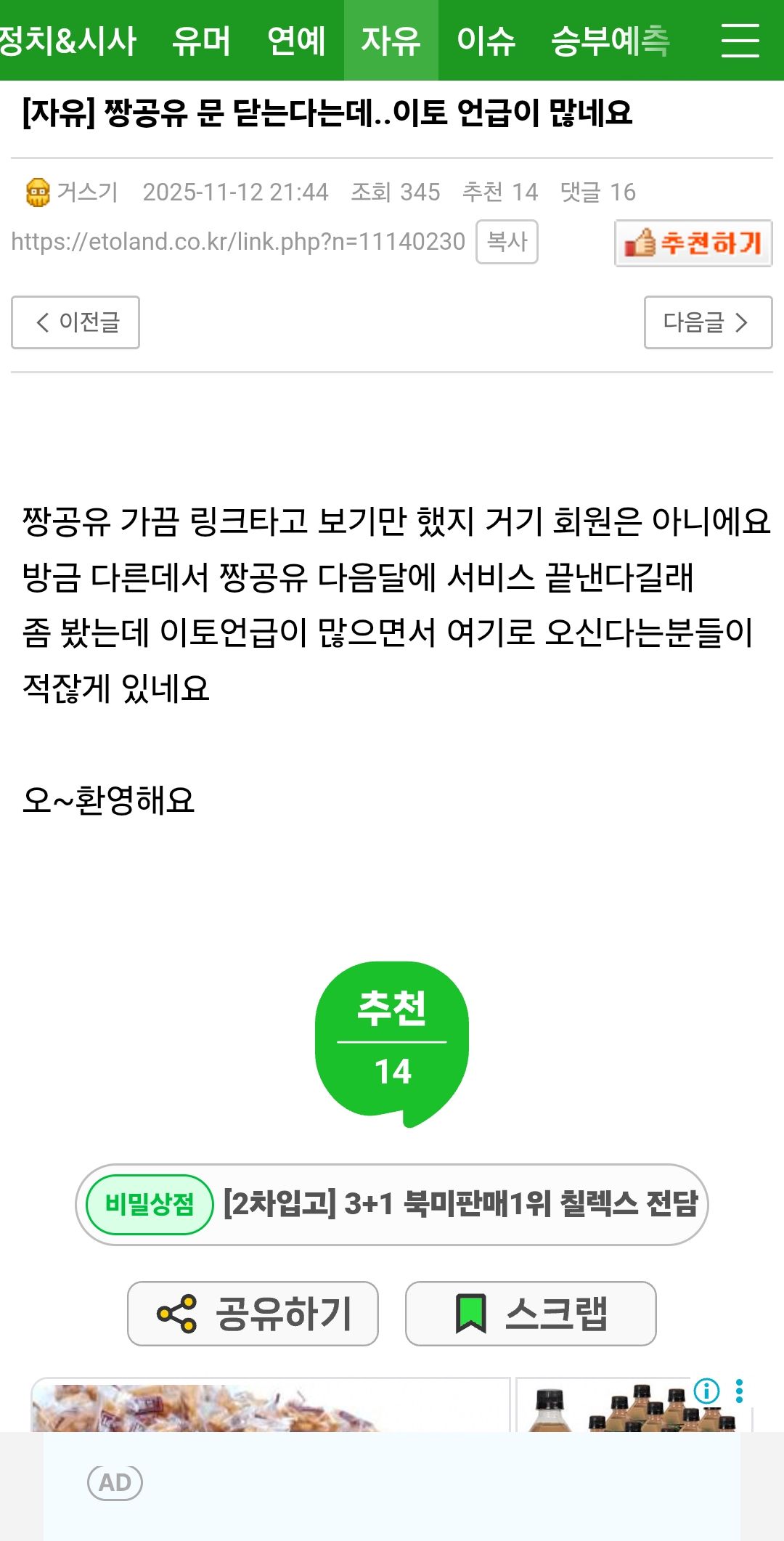Switch to the 이슈 tab
Viewport: 784px width, 1541px height.
pos(486,41)
